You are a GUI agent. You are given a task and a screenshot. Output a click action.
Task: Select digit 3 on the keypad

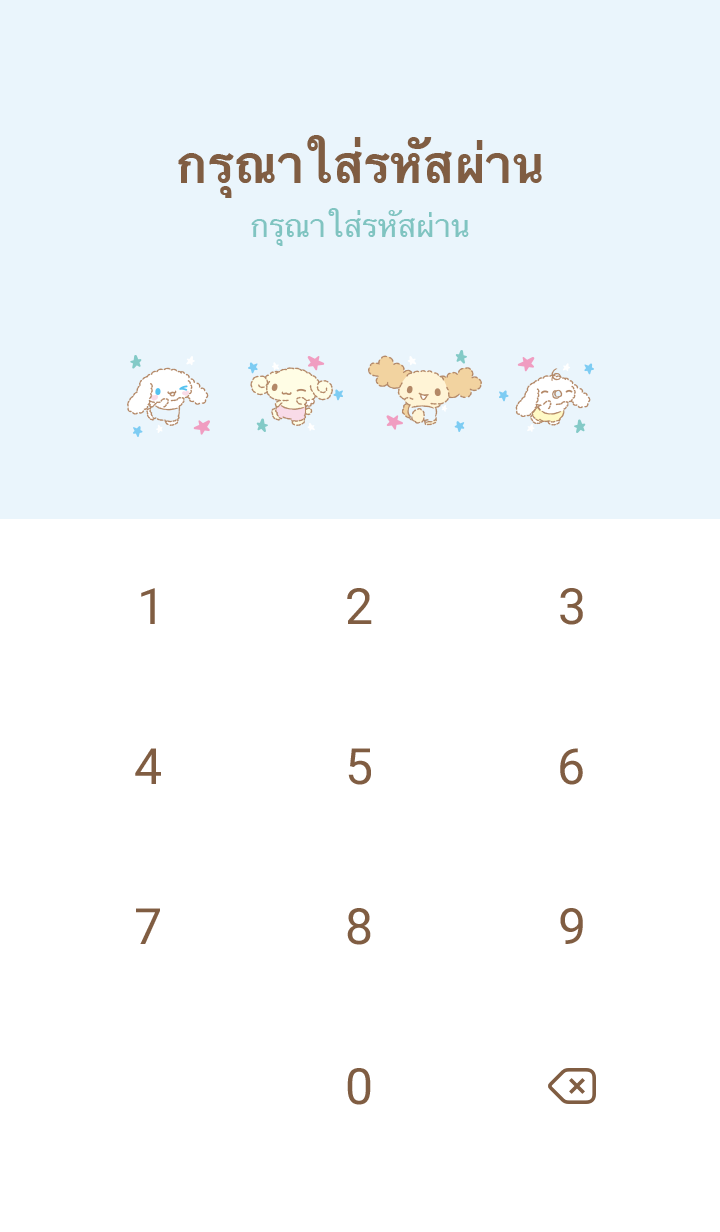[571, 608]
